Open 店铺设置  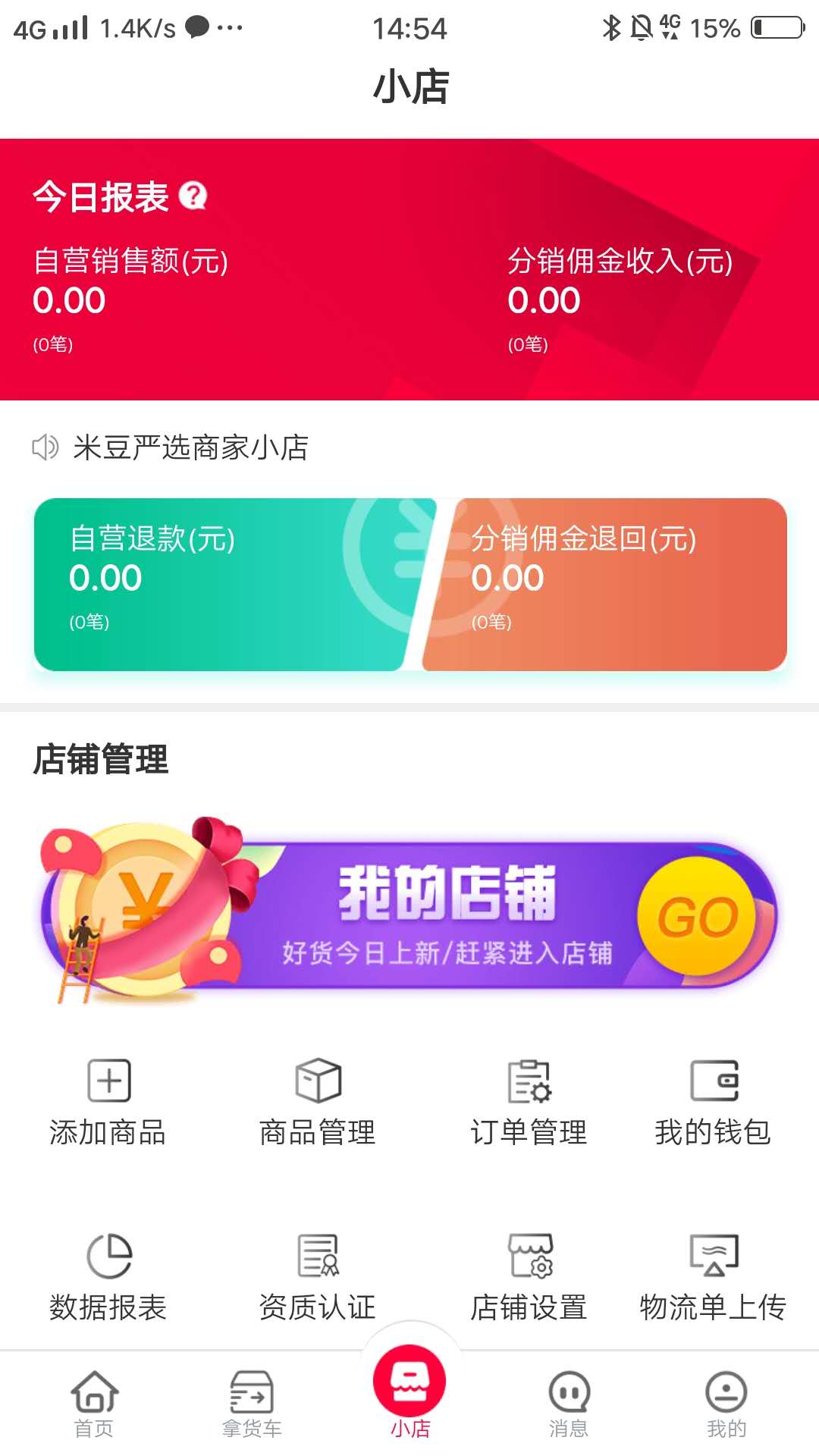[x=529, y=1276]
